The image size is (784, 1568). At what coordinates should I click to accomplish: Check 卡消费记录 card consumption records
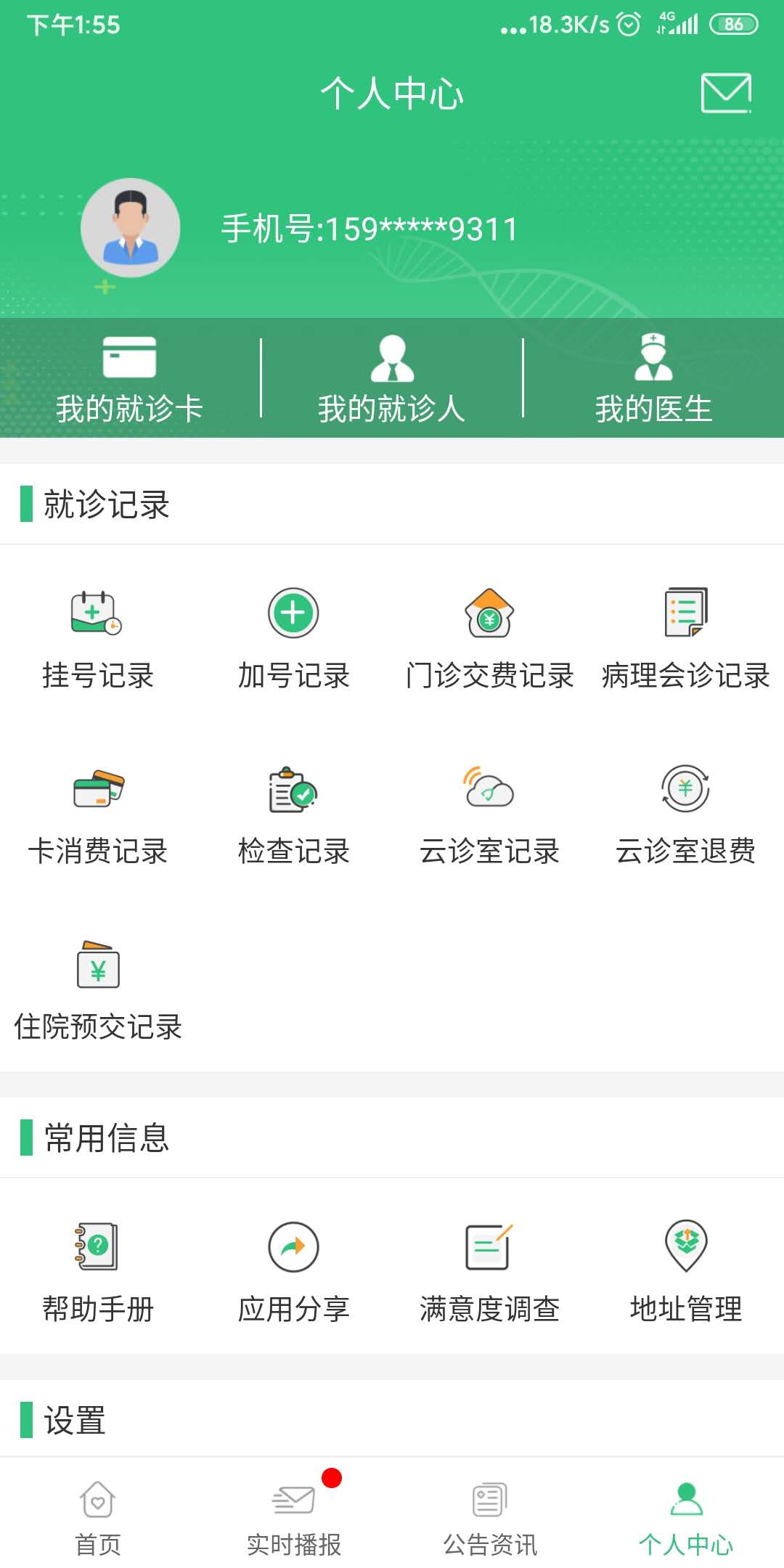[97, 809]
